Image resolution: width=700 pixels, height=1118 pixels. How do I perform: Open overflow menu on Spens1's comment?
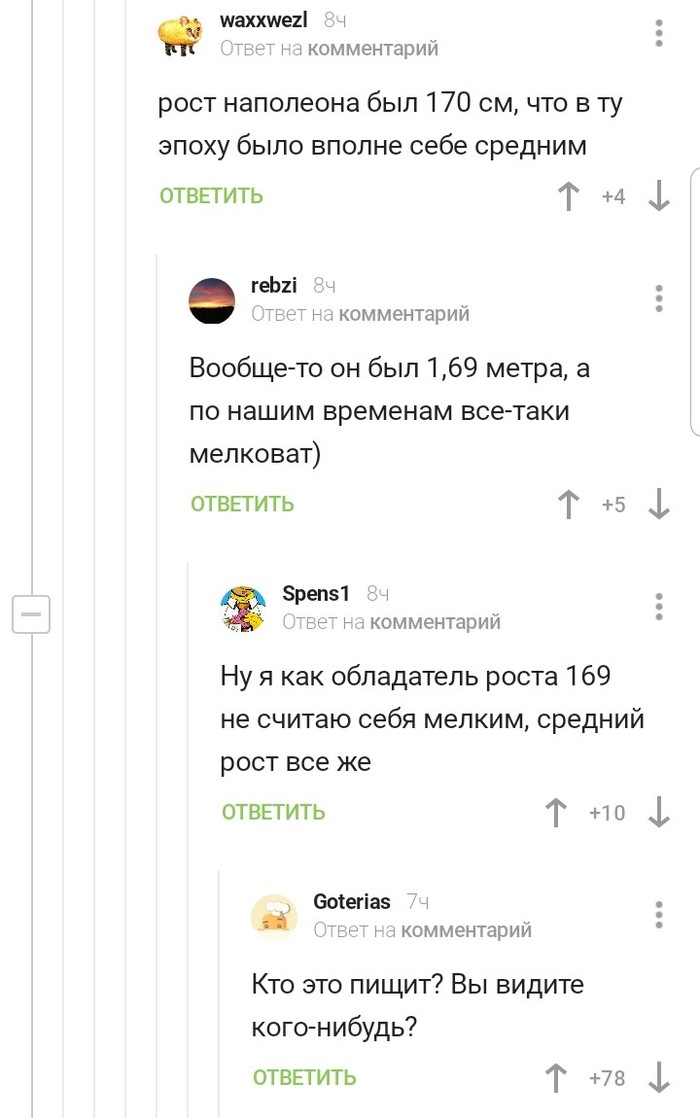pyautogui.click(x=658, y=607)
